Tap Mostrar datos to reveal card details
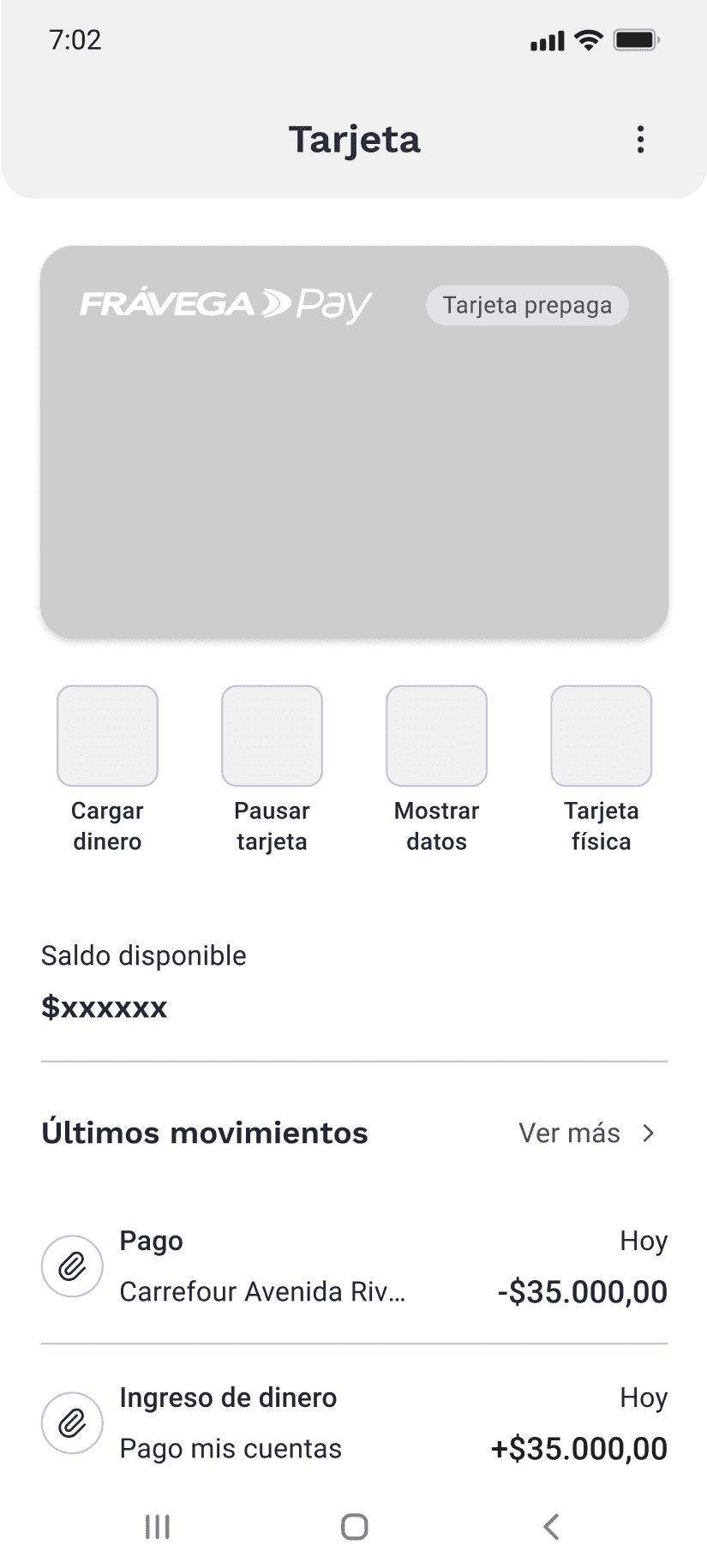The width and height of the screenshot is (707, 1568). click(436, 736)
